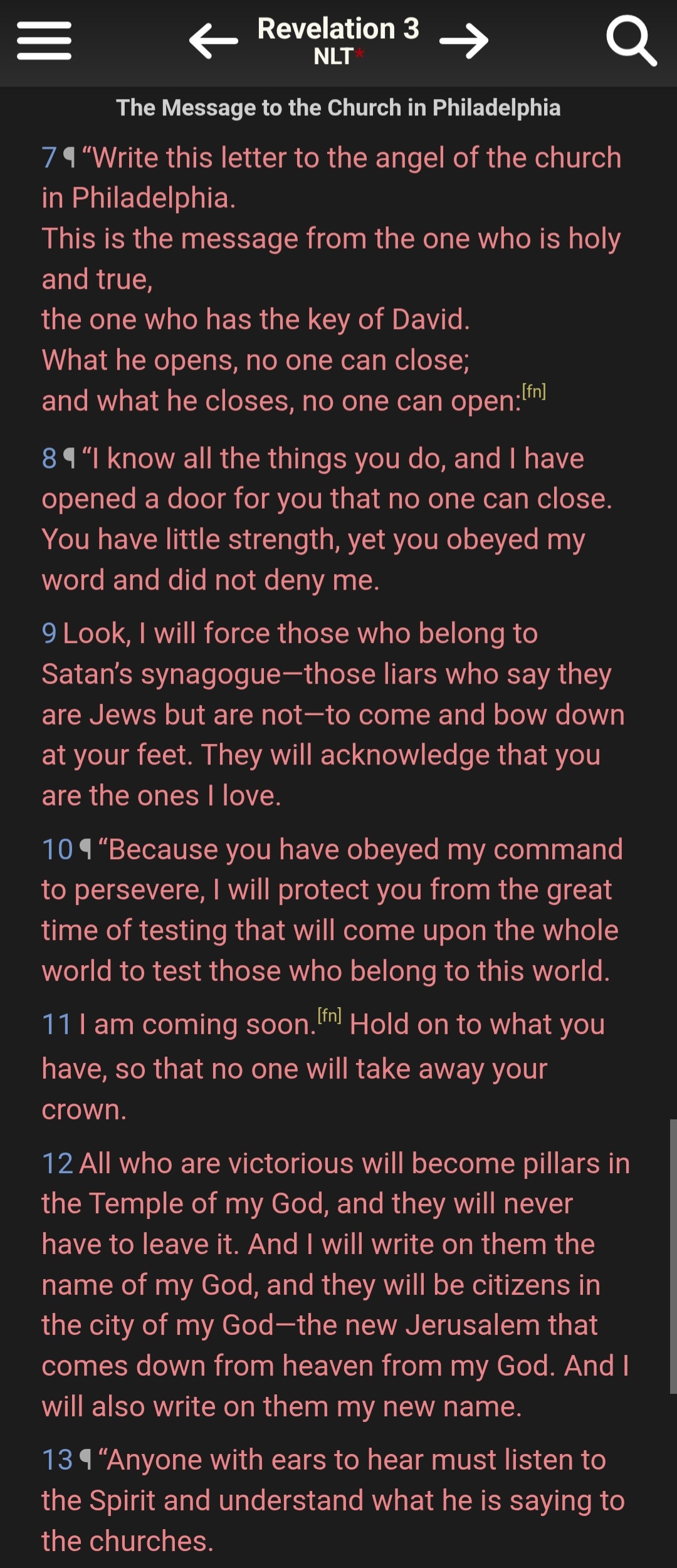The height and width of the screenshot is (1568, 677).
Task: Open the search magnifier
Action: [x=631, y=41]
